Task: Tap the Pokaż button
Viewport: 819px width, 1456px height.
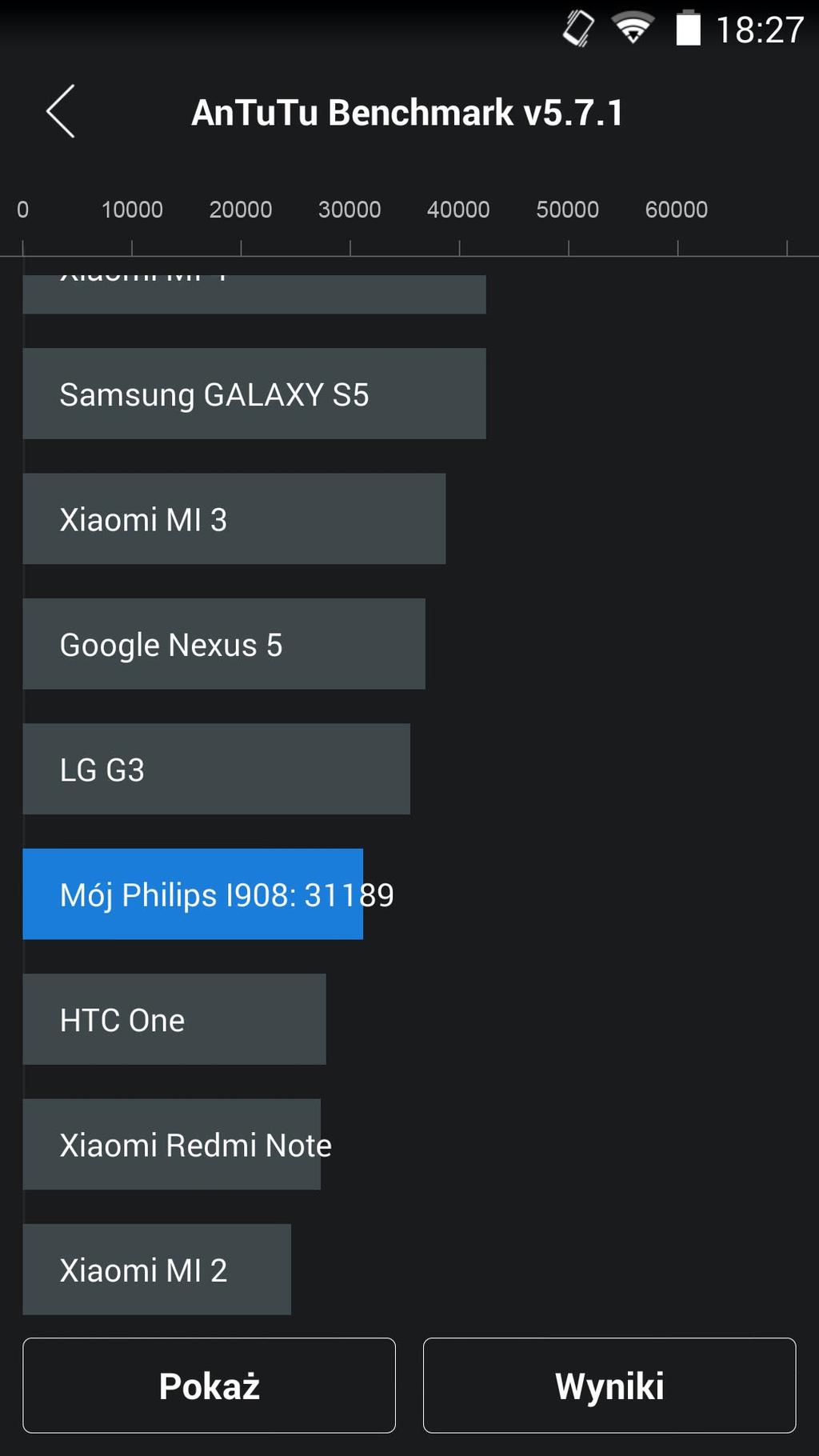Action: (209, 1385)
